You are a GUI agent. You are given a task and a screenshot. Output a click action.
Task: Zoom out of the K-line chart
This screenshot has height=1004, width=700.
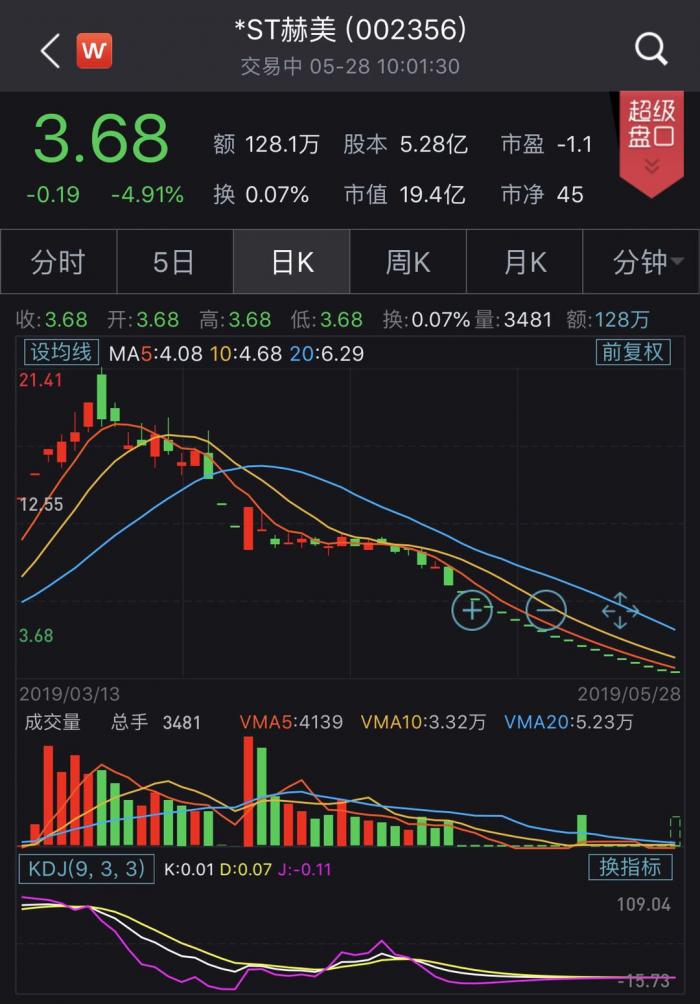coord(546,608)
